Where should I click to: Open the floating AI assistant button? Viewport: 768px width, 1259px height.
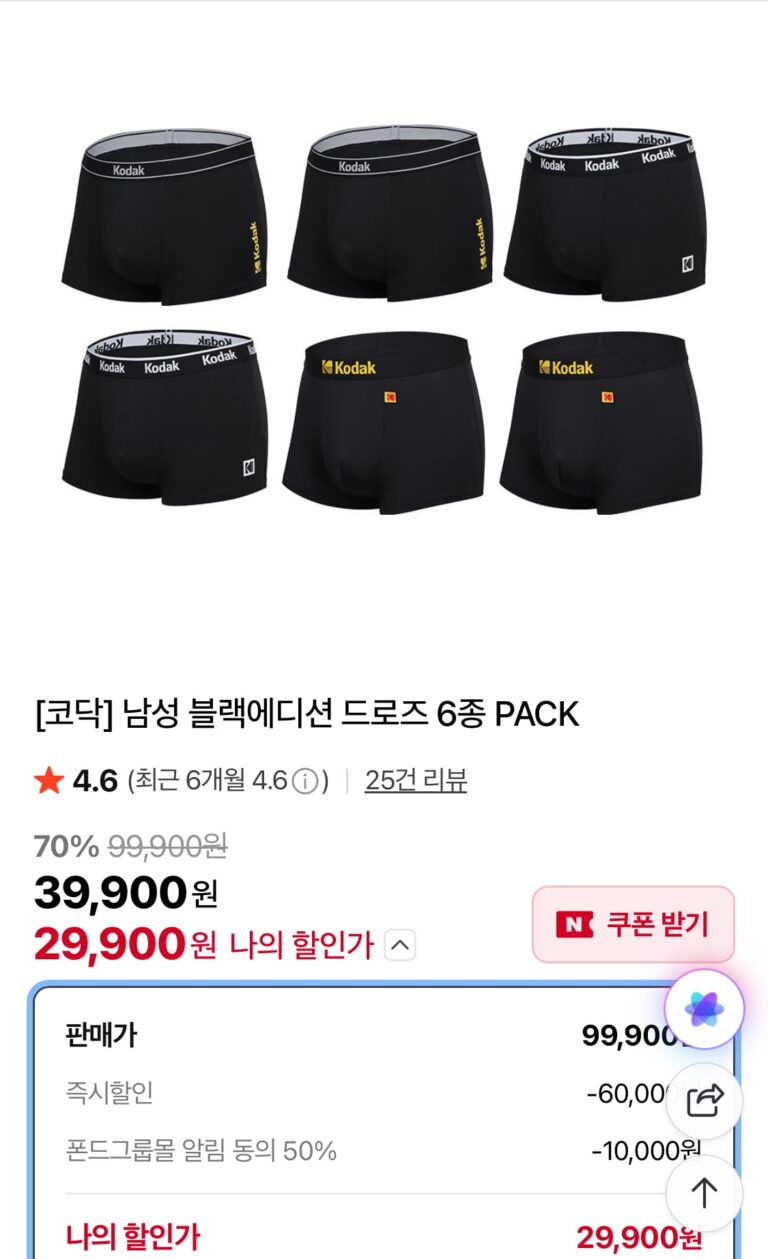coord(704,1009)
